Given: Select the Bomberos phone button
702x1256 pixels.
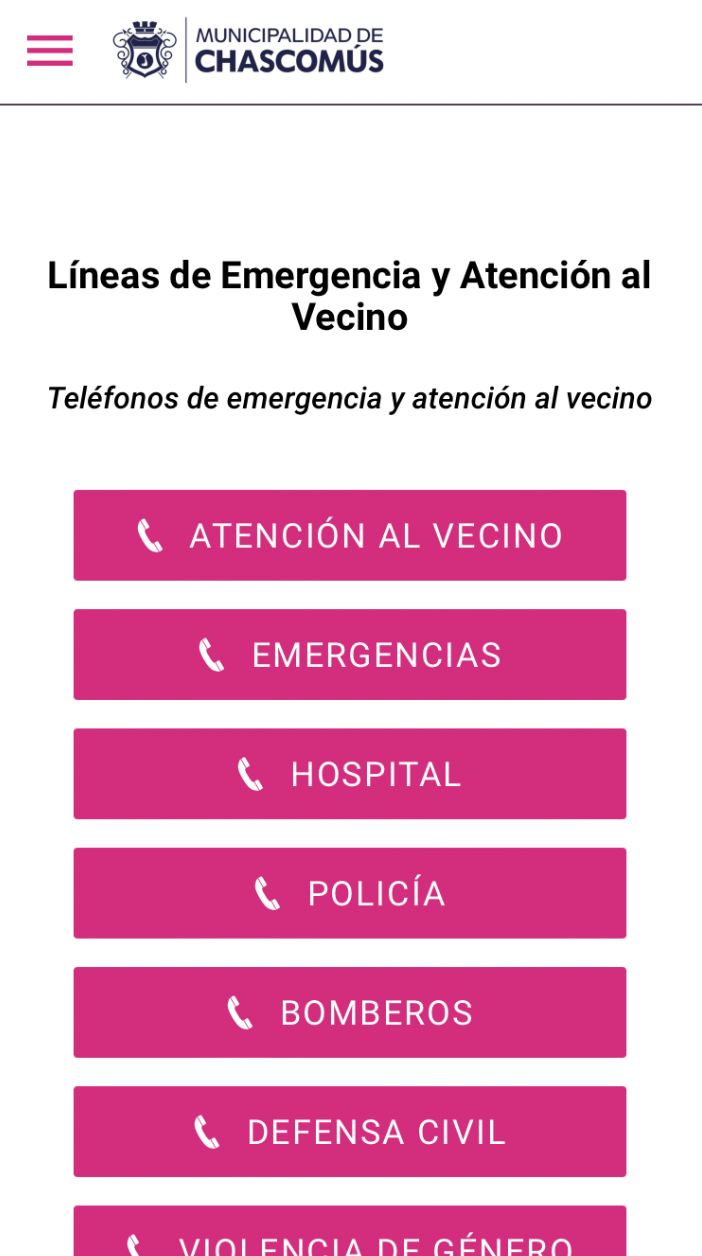Looking at the screenshot, I should tap(350, 1012).
